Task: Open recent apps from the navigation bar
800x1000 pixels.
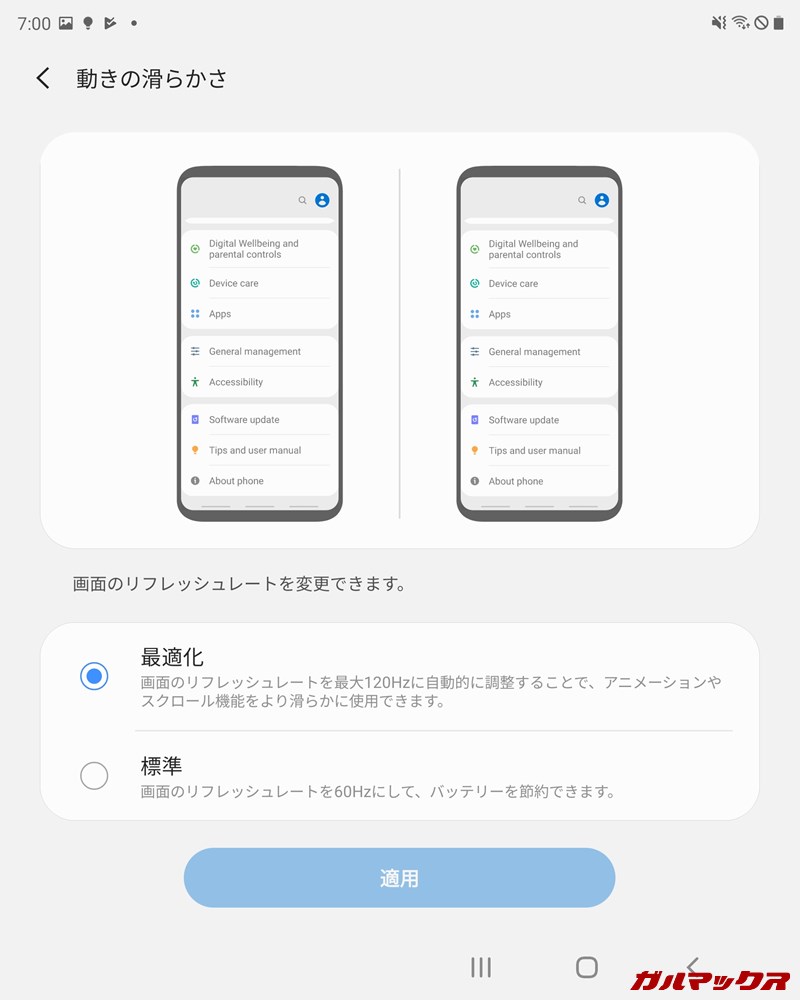Action: click(481, 966)
